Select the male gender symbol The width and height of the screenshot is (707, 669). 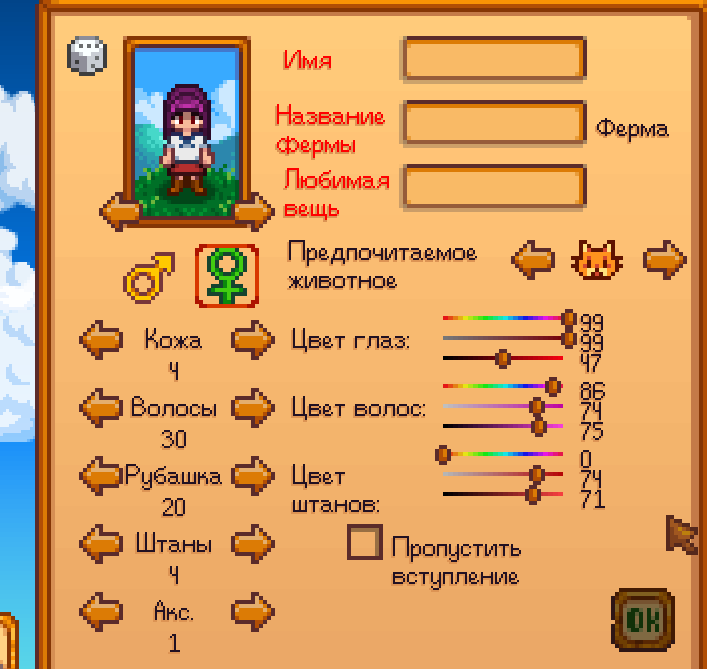pyautogui.click(x=149, y=277)
